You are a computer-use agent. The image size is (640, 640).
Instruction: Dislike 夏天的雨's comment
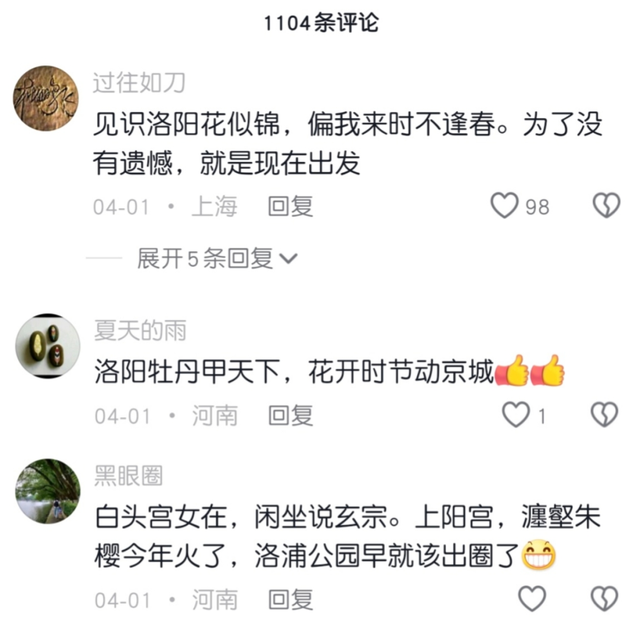pyautogui.click(x=605, y=414)
